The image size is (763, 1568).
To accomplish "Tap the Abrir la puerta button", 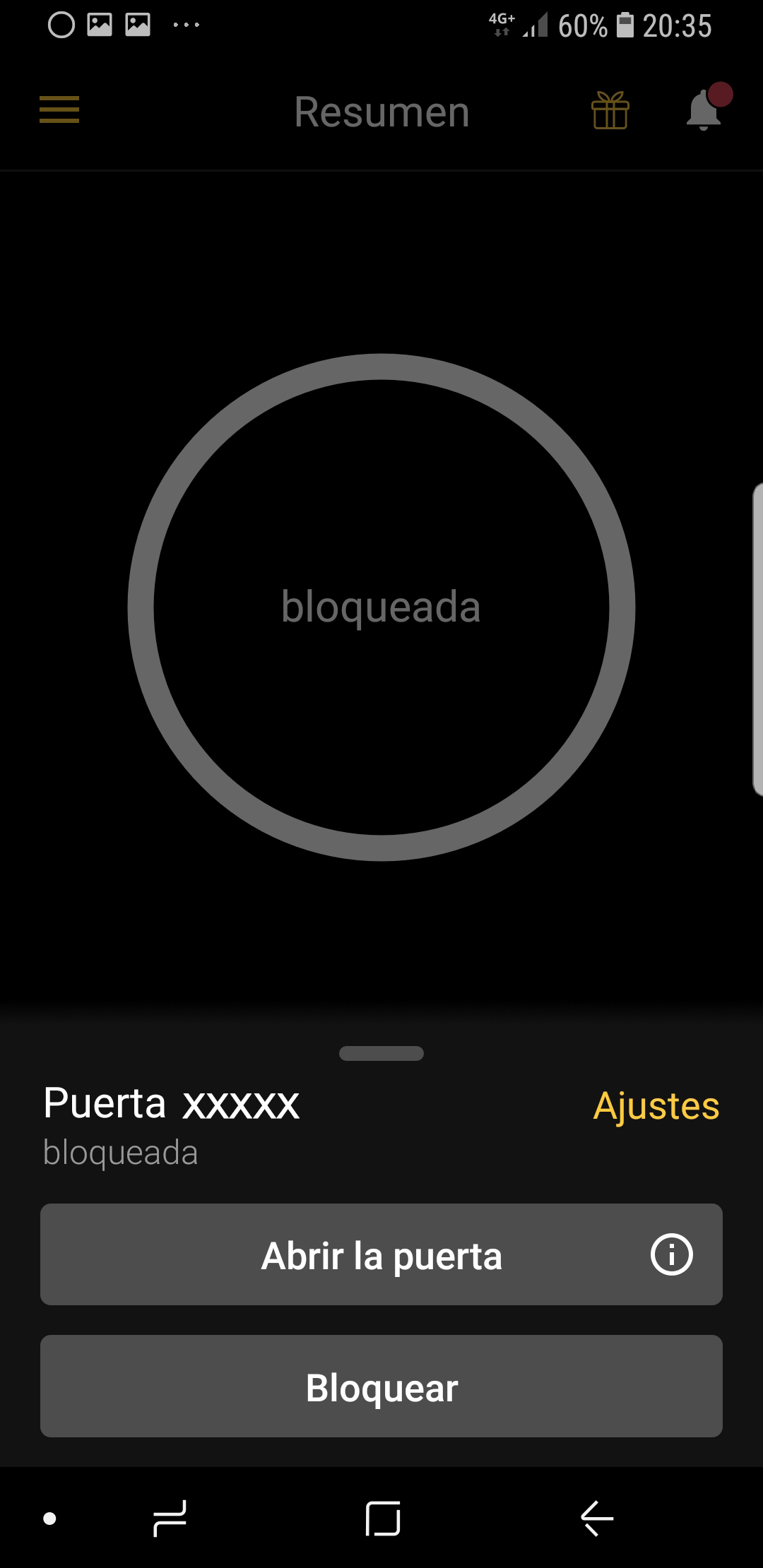I will coord(381,1255).
